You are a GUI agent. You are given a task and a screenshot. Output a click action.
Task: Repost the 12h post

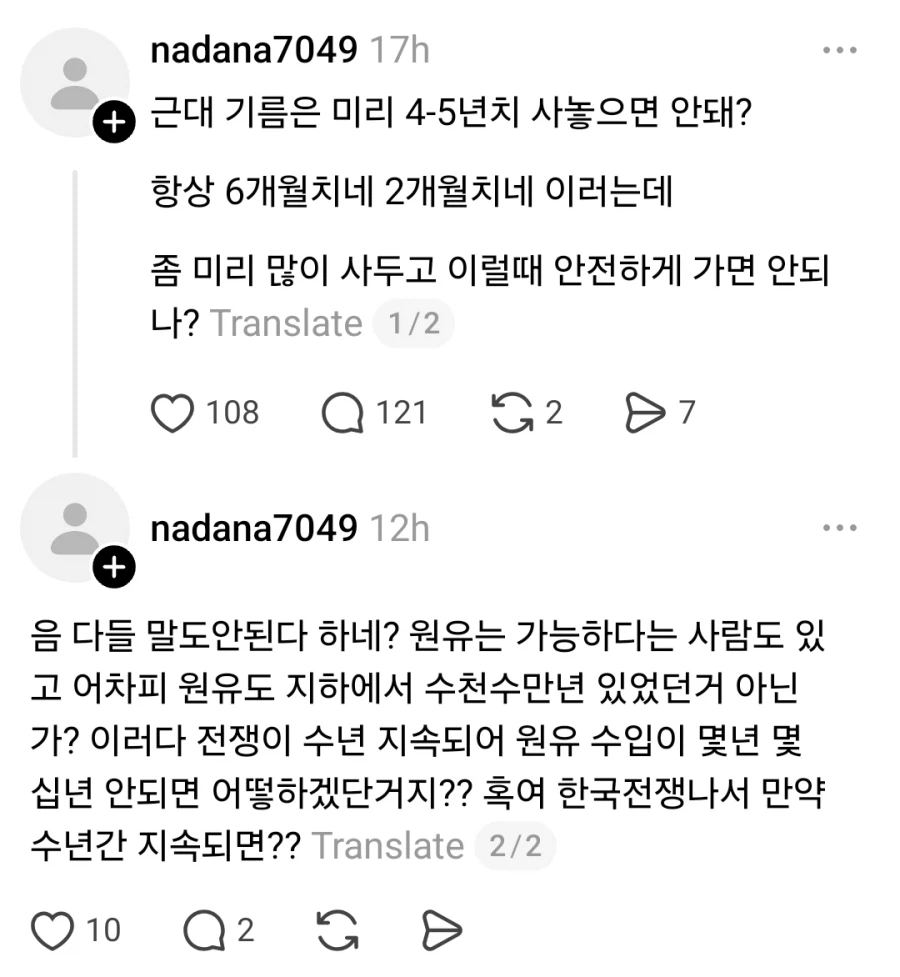coord(336,931)
